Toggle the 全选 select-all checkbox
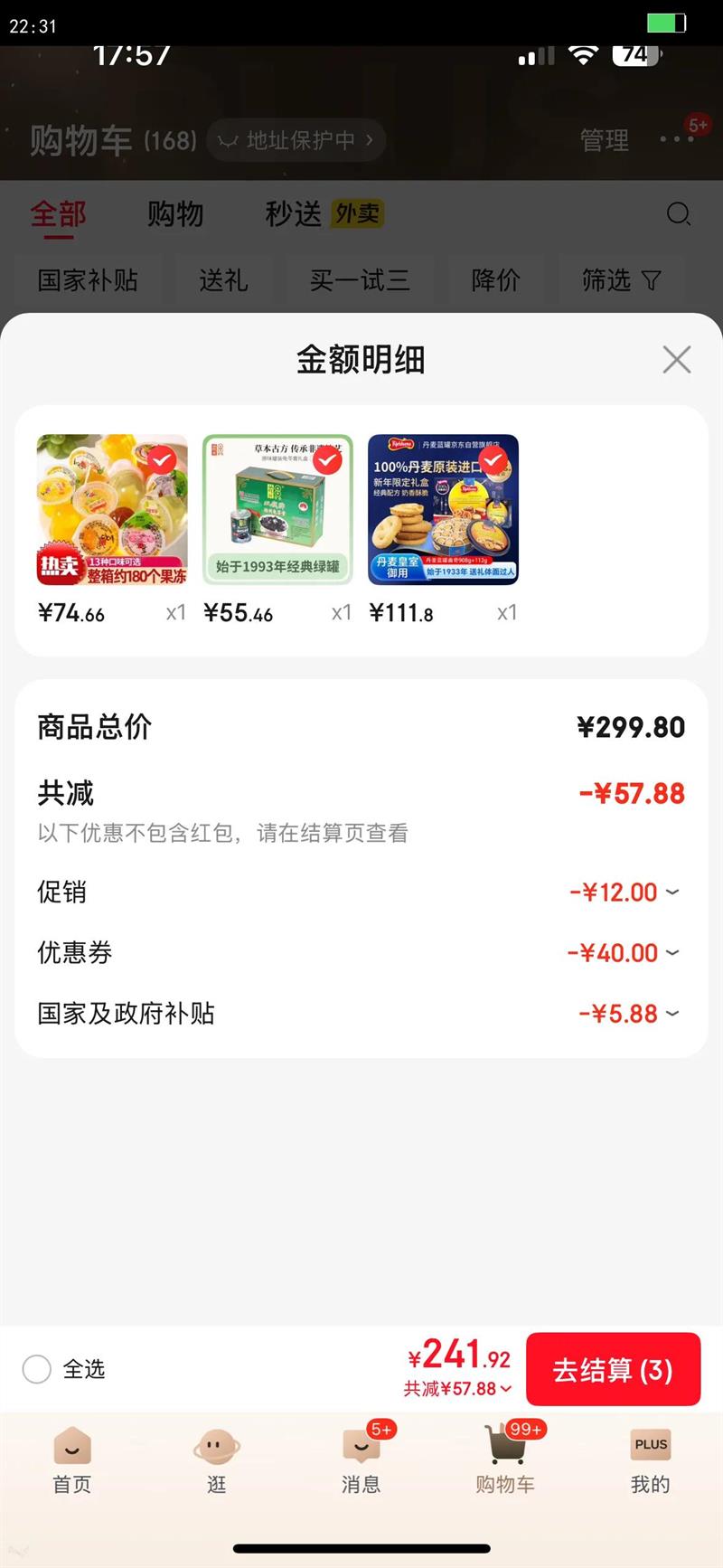The height and width of the screenshot is (1568, 723). pos(37,1369)
